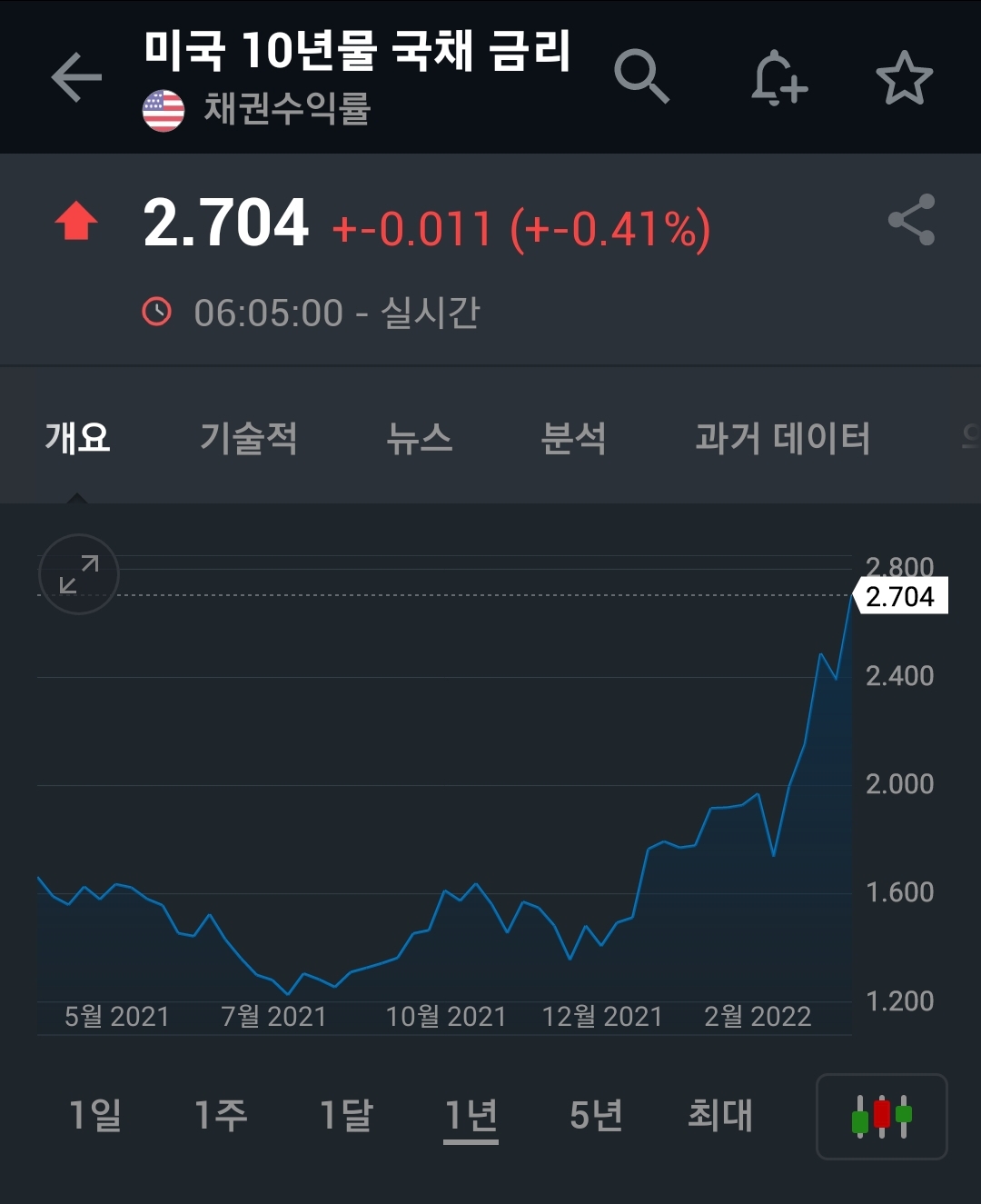Open the share options

(914, 221)
